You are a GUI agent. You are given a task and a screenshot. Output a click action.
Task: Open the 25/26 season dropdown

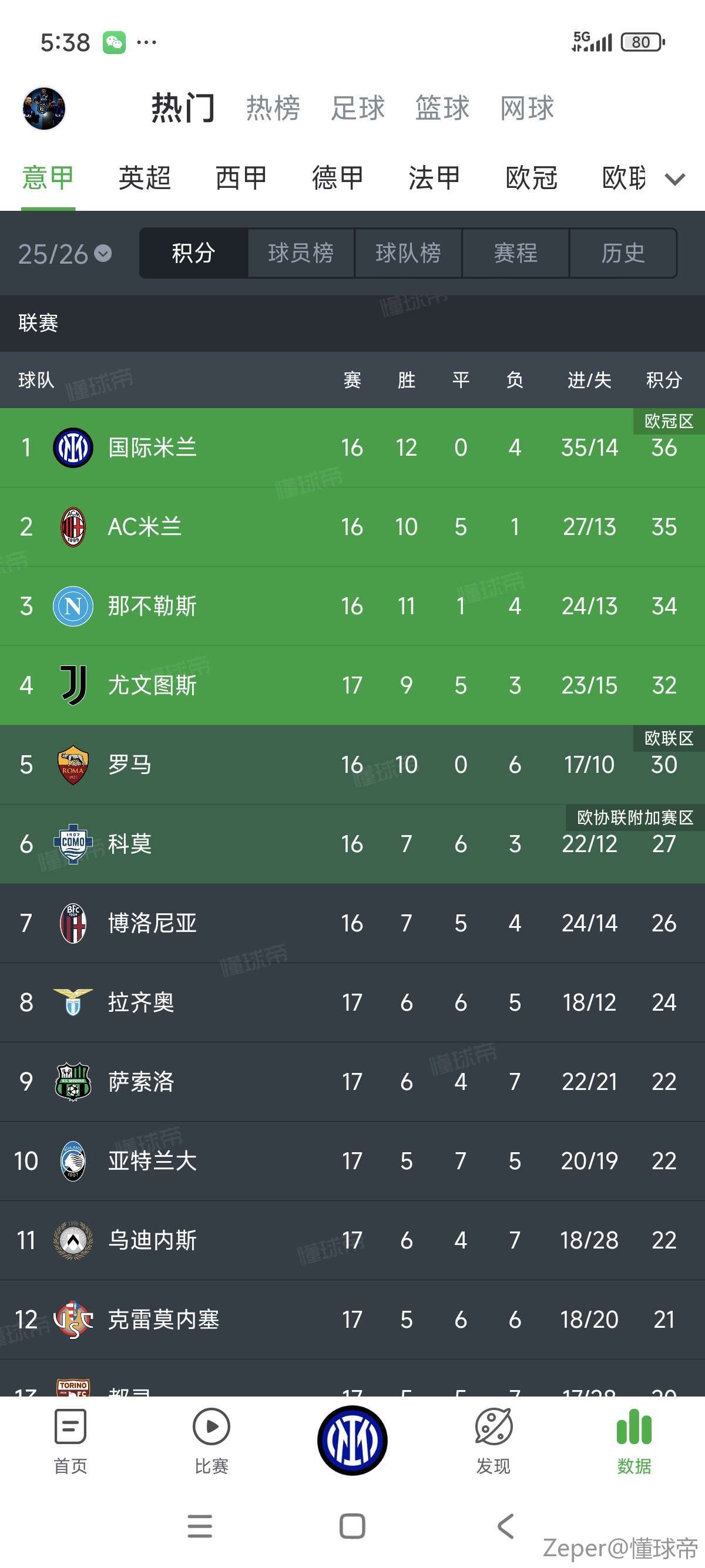coord(65,254)
